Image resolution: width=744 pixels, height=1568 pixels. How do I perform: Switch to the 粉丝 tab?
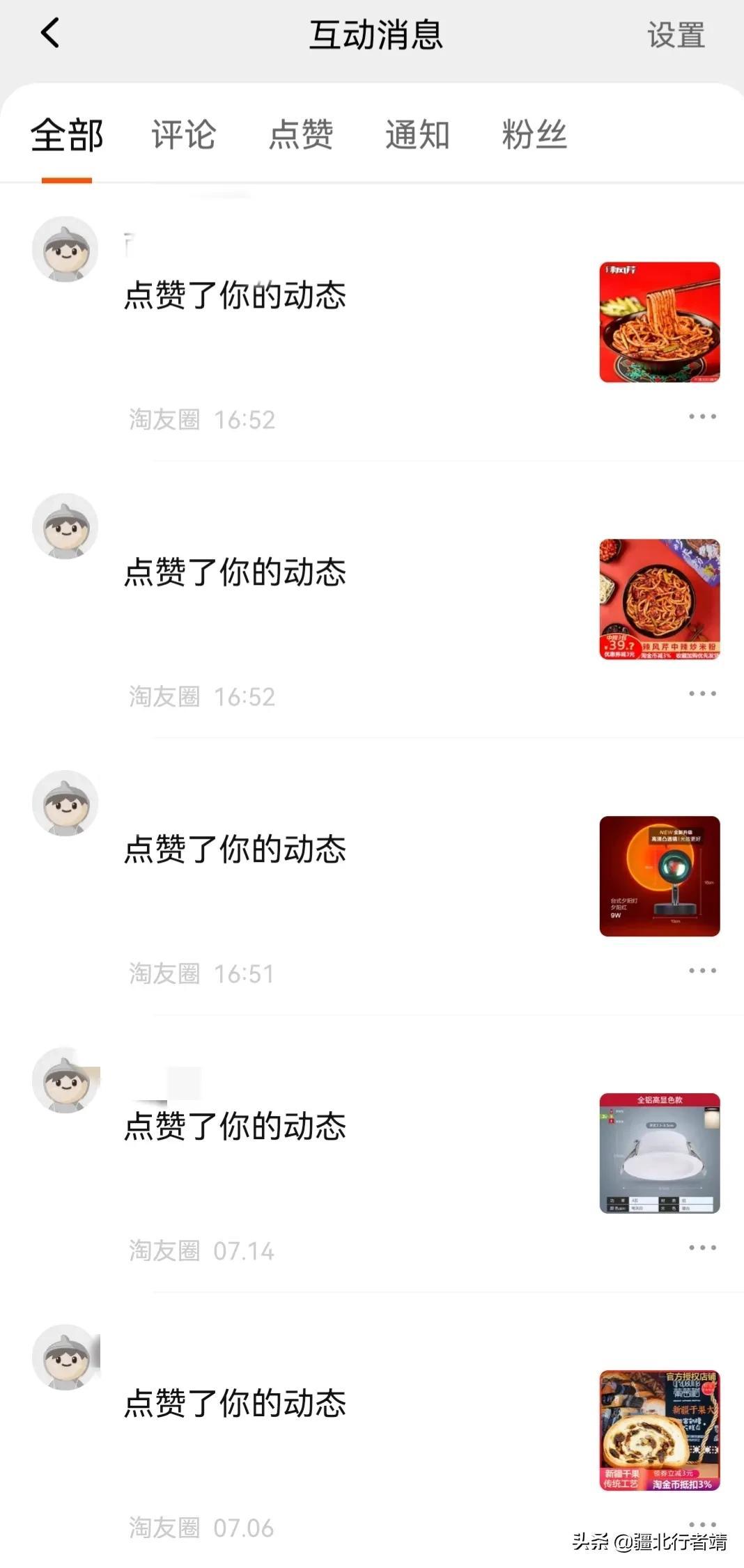click(x=534, y=134)
